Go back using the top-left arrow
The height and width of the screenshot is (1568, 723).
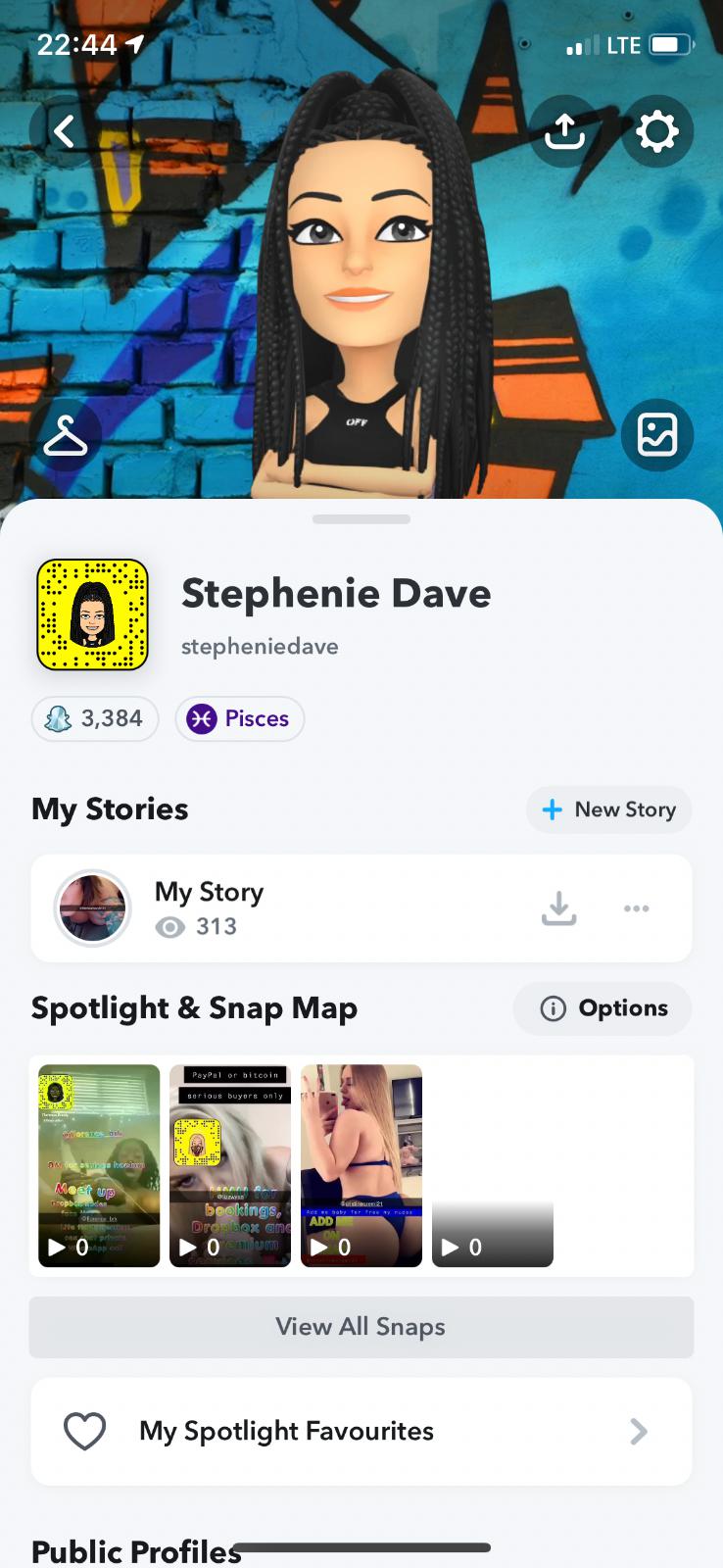tap(65, 130)
